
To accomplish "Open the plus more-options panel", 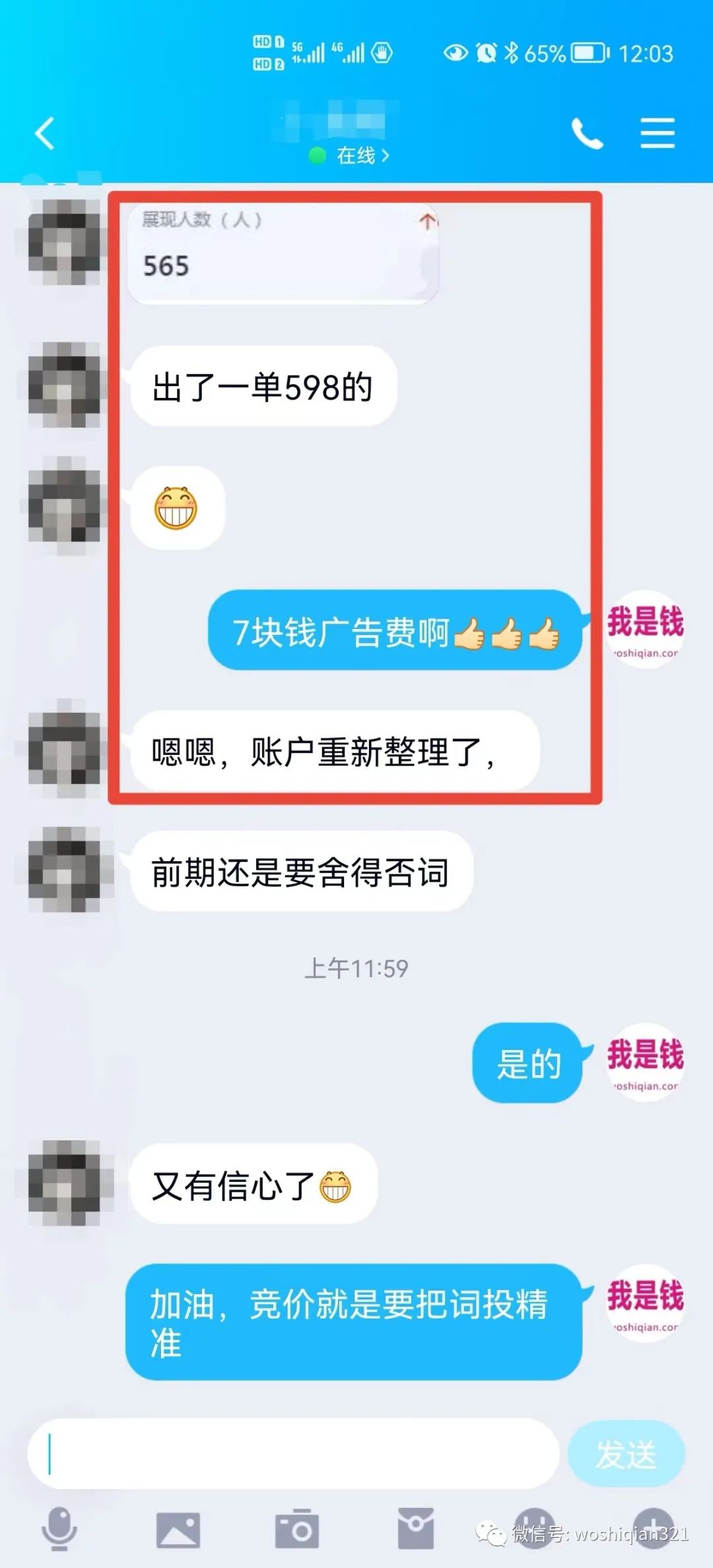I will pyautogui.click(x=653, y=1528).
